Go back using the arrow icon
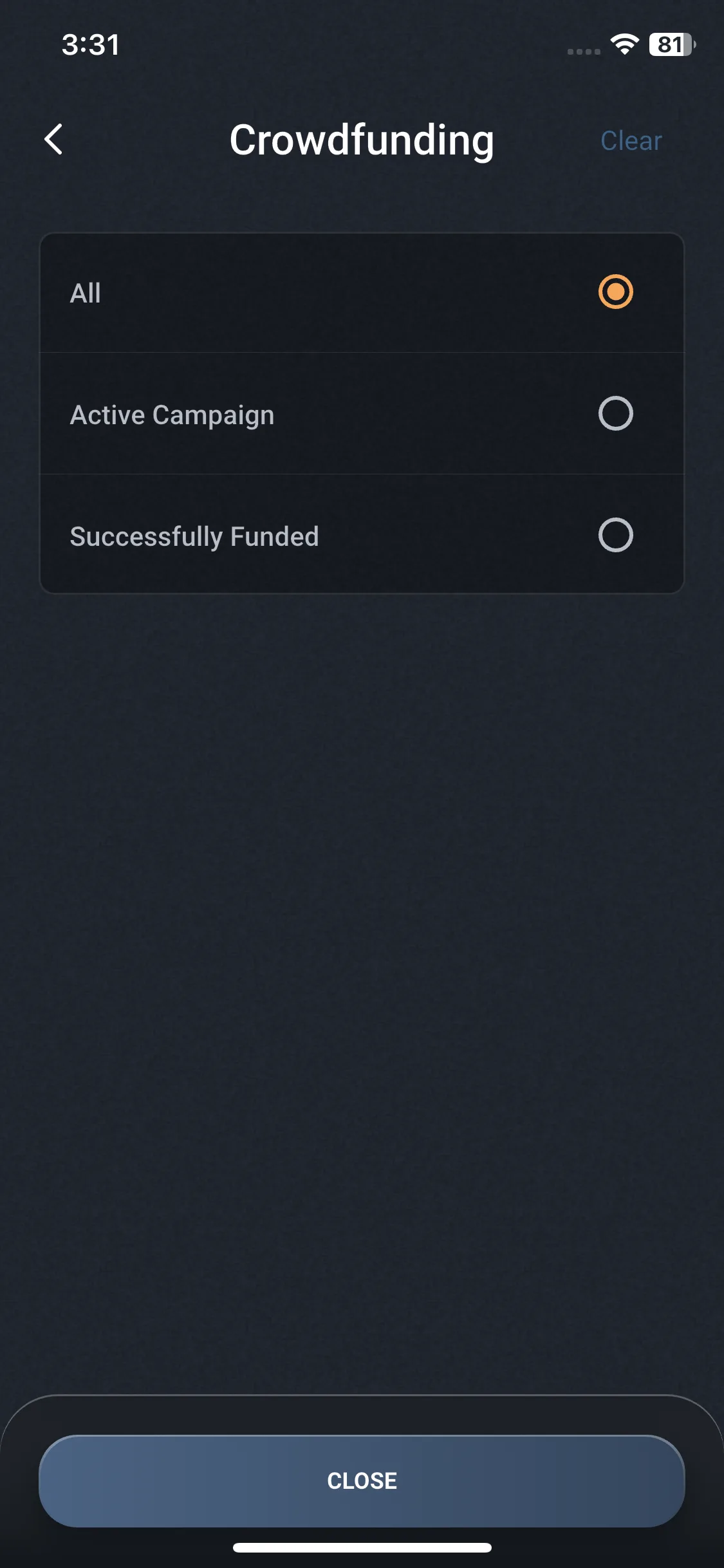 54,139
